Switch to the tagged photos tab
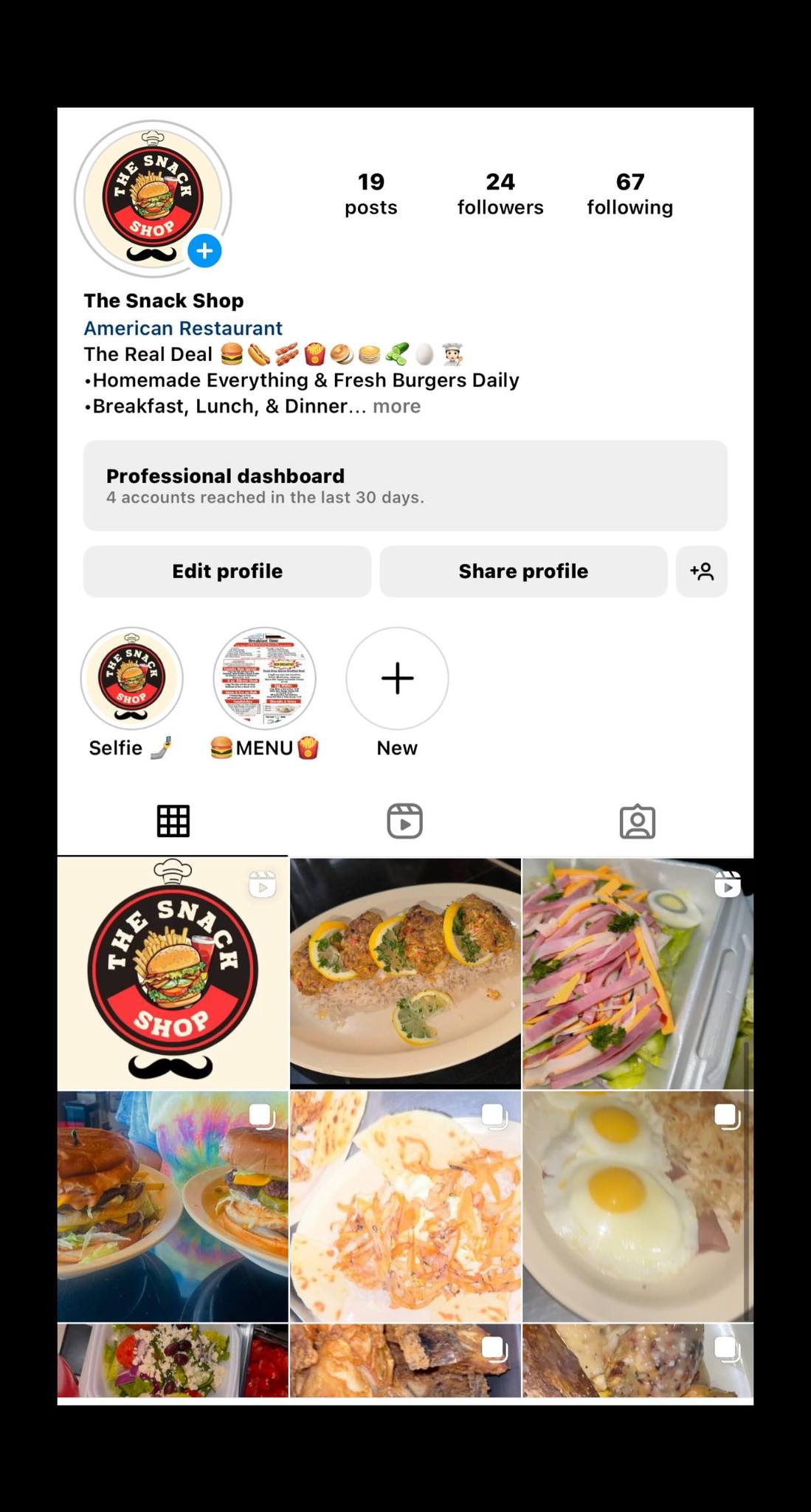 point(637,821)
